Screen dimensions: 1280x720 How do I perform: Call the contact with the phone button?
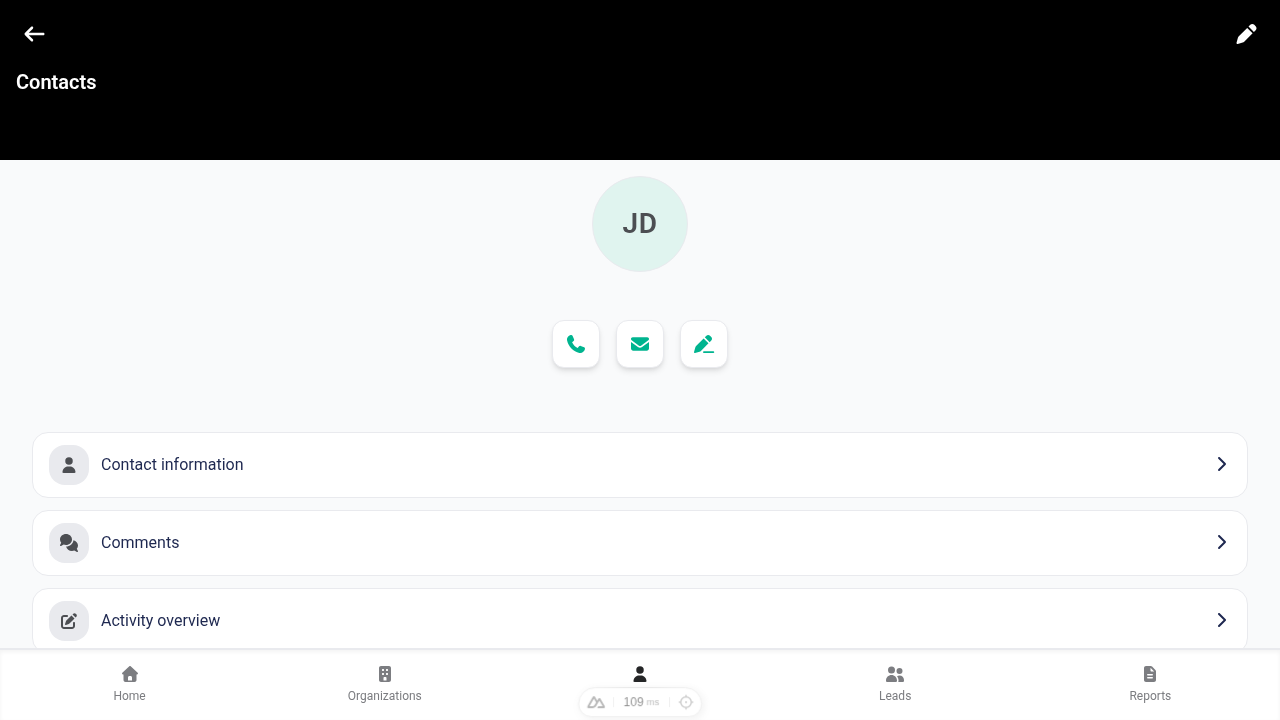[x=576, y=344]
